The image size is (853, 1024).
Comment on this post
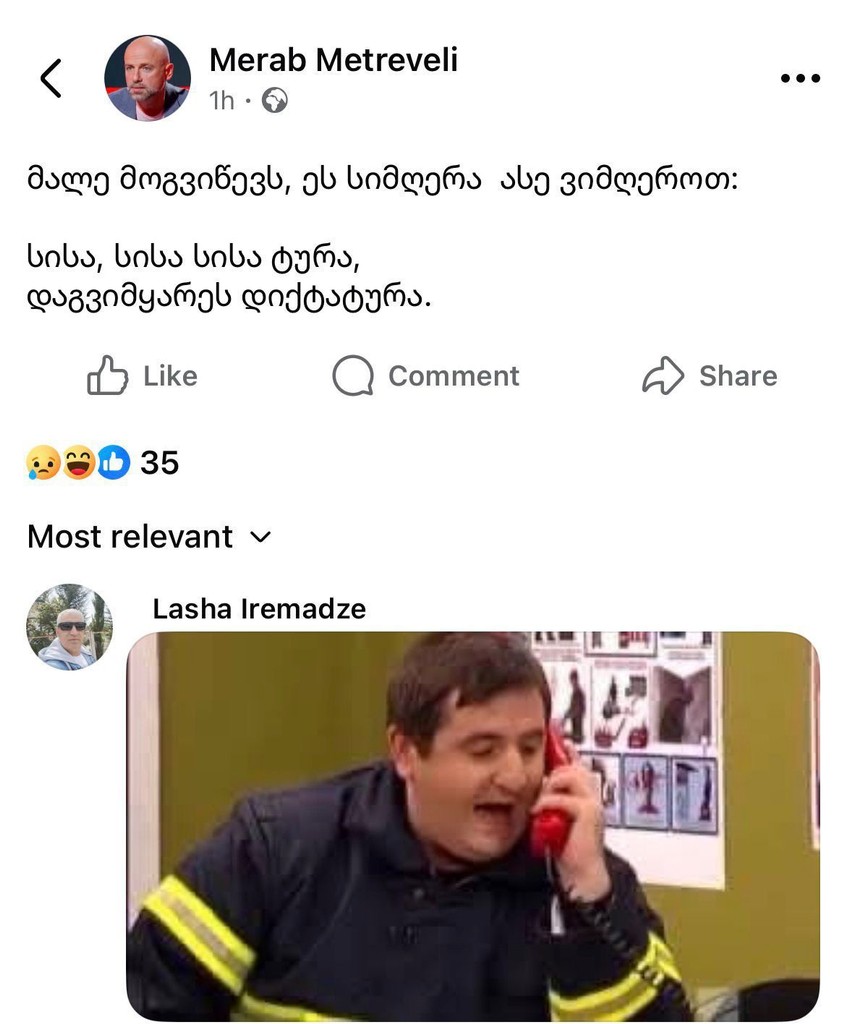point(426,376)
